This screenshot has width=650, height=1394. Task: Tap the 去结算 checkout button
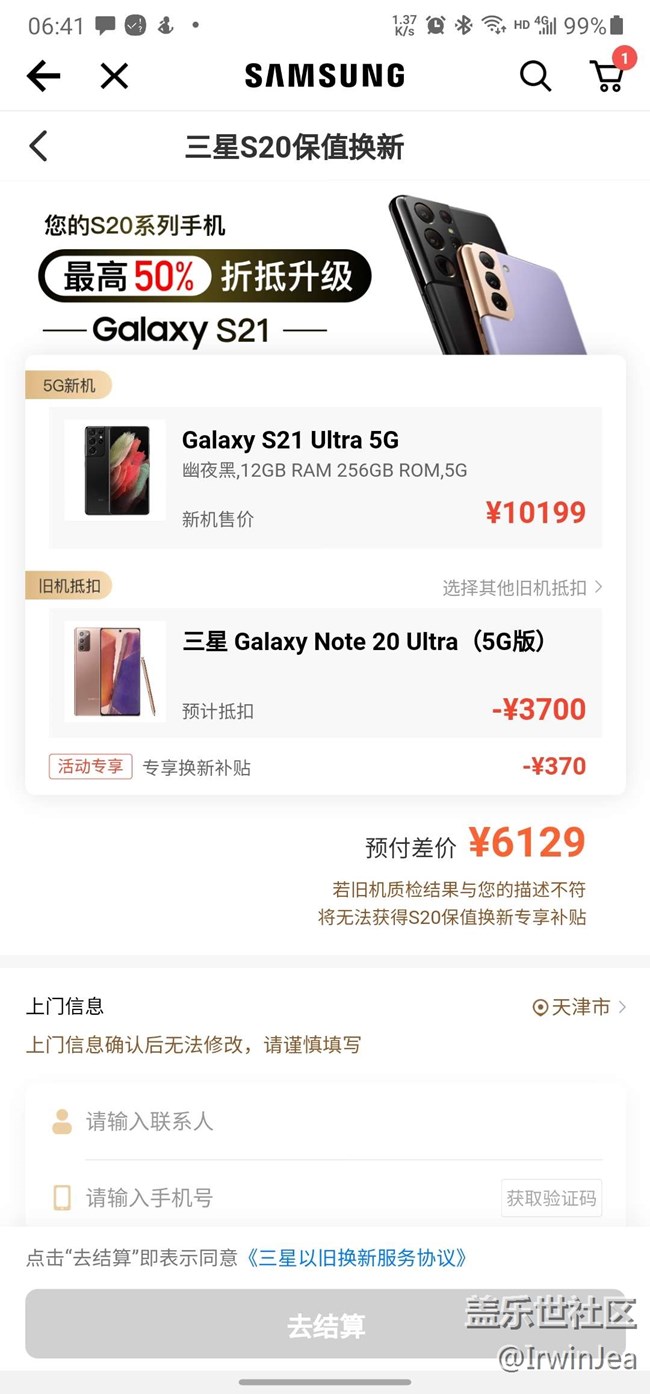coord(325,1326)
